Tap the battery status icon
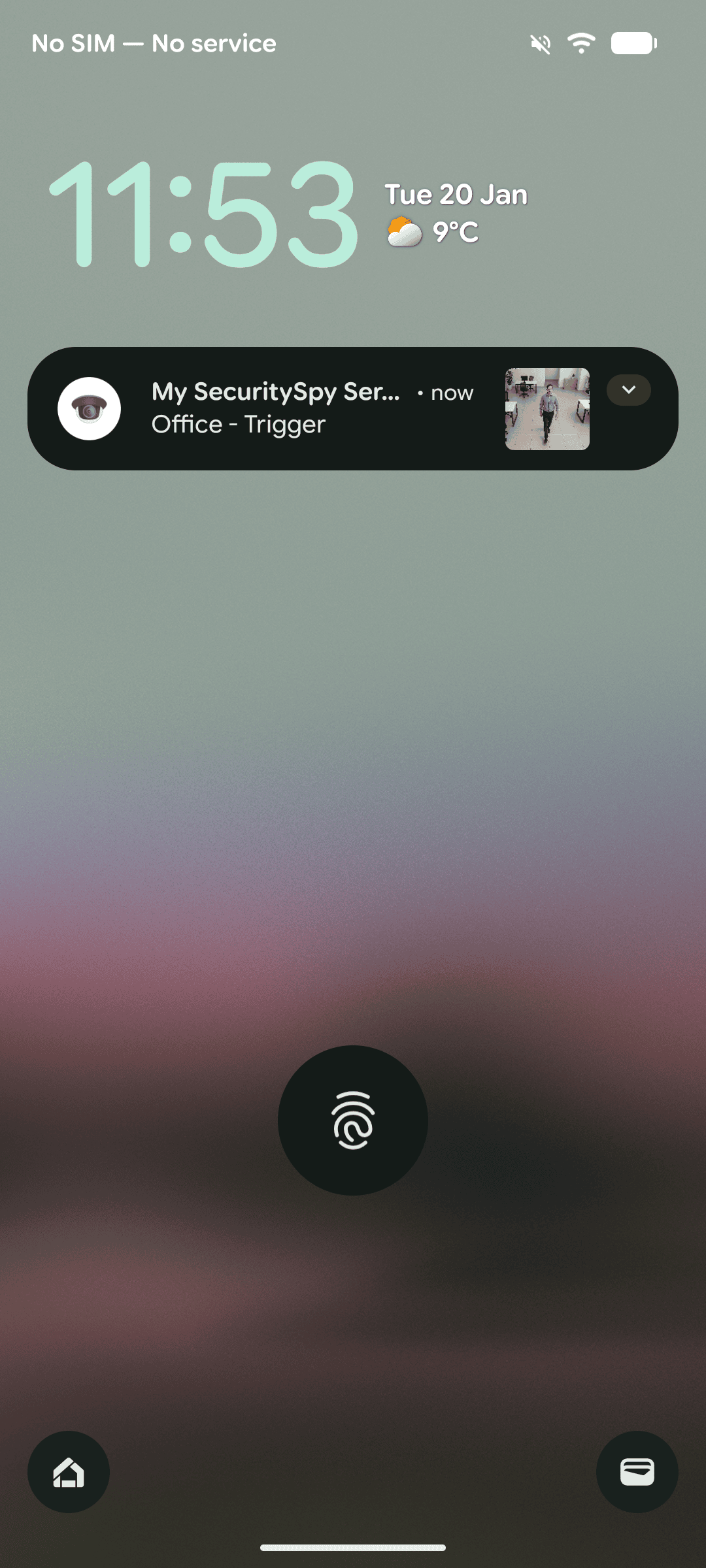Screen dimensions: 706x1568 (632, 42)
